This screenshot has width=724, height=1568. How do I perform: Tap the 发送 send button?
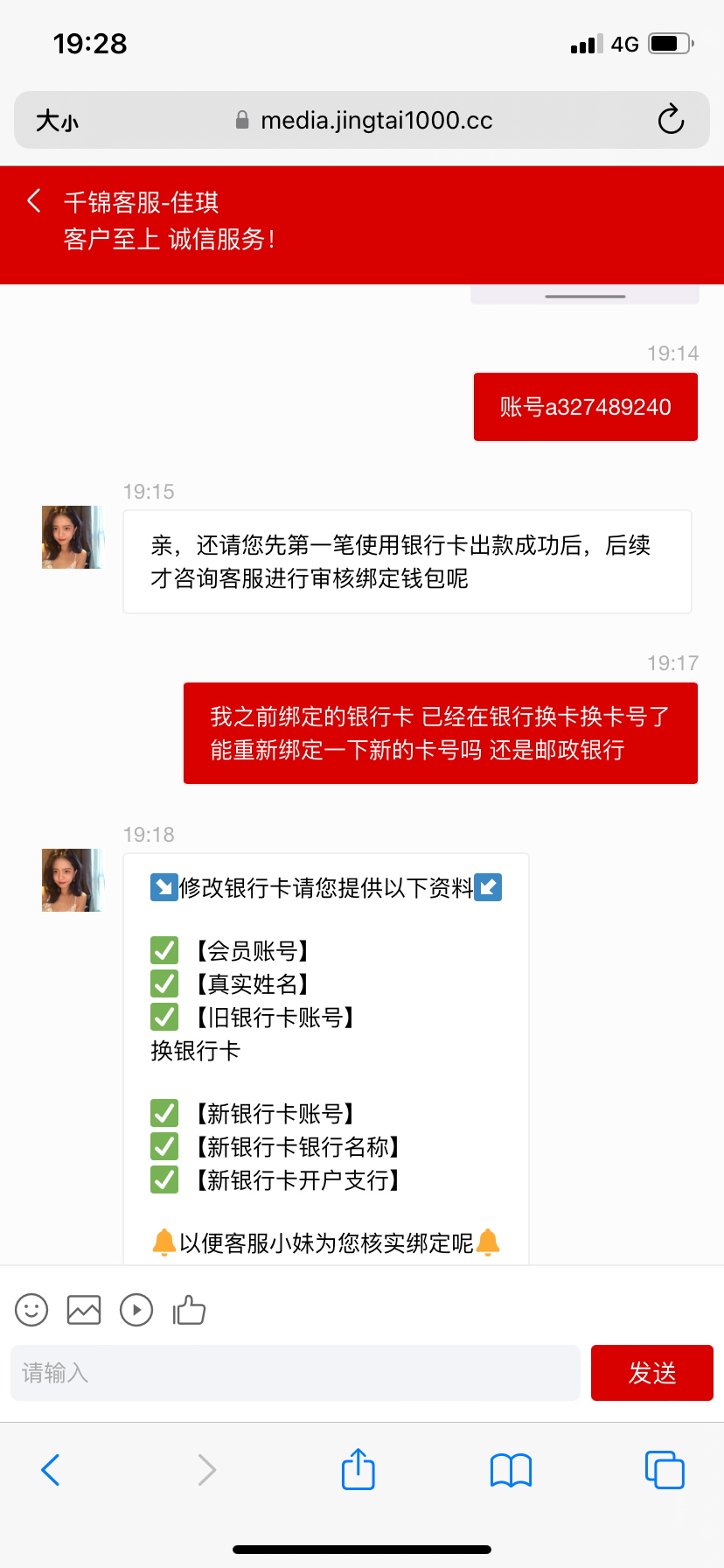tap(651, 1372)
